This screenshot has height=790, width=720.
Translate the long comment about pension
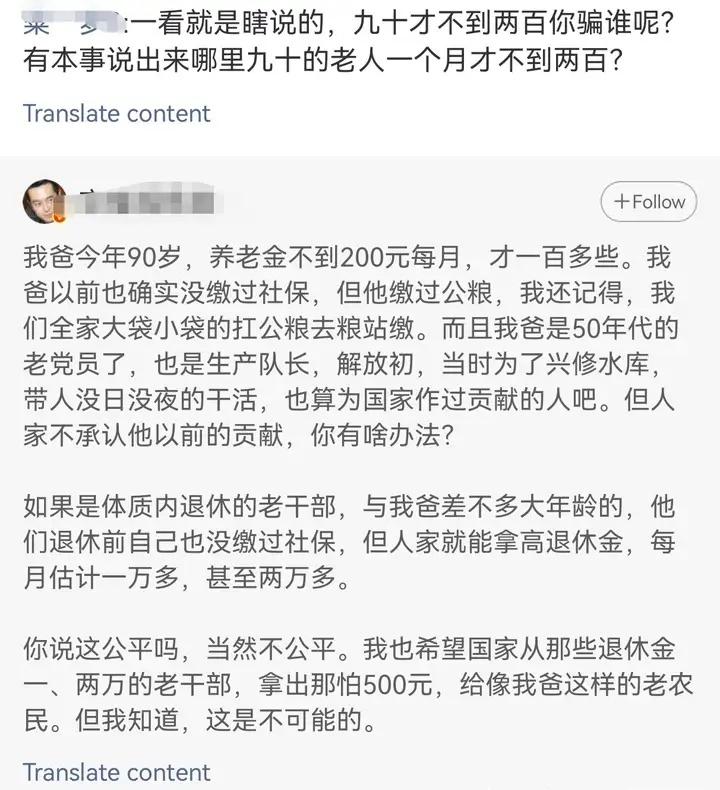point(117,772)
